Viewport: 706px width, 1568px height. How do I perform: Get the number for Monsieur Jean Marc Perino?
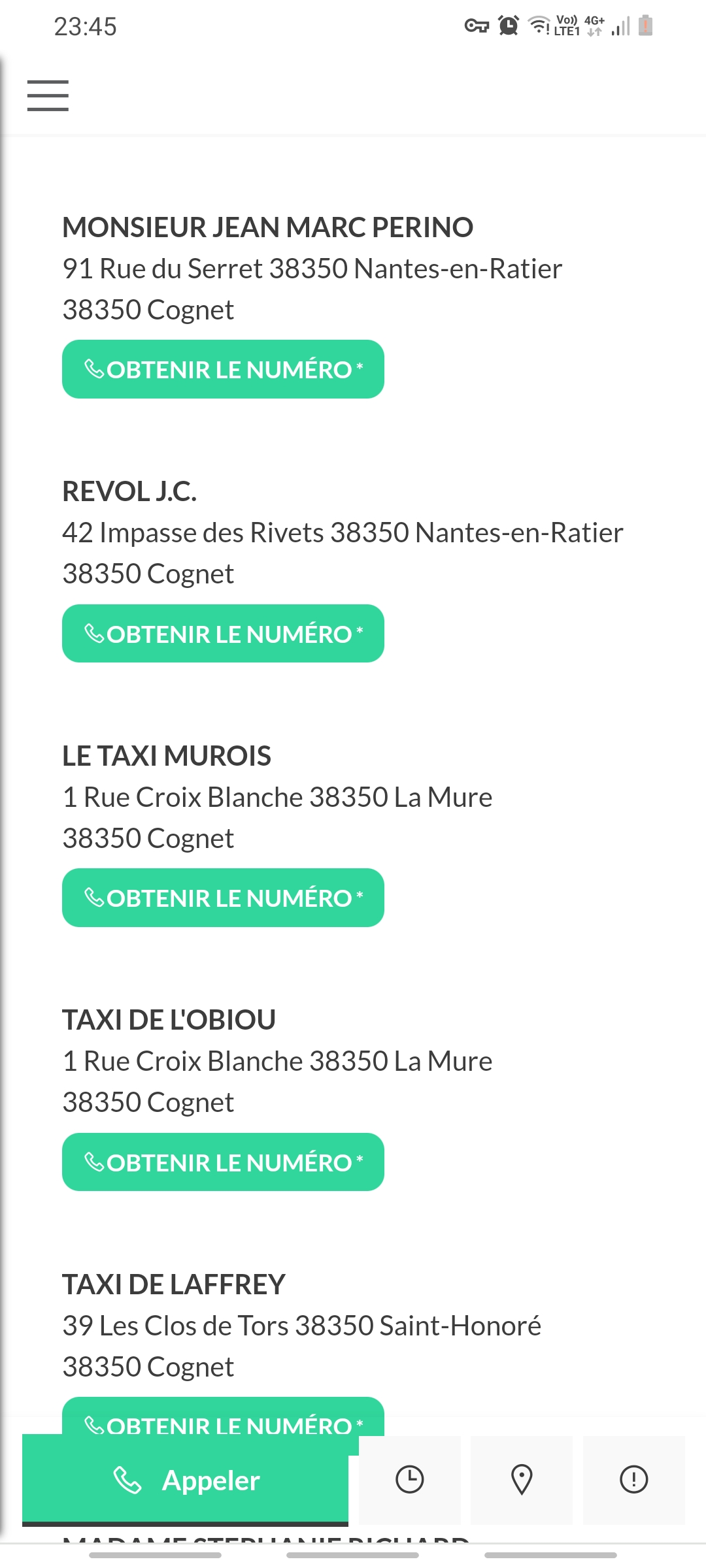pyautogui.click(x=223, y=369)
